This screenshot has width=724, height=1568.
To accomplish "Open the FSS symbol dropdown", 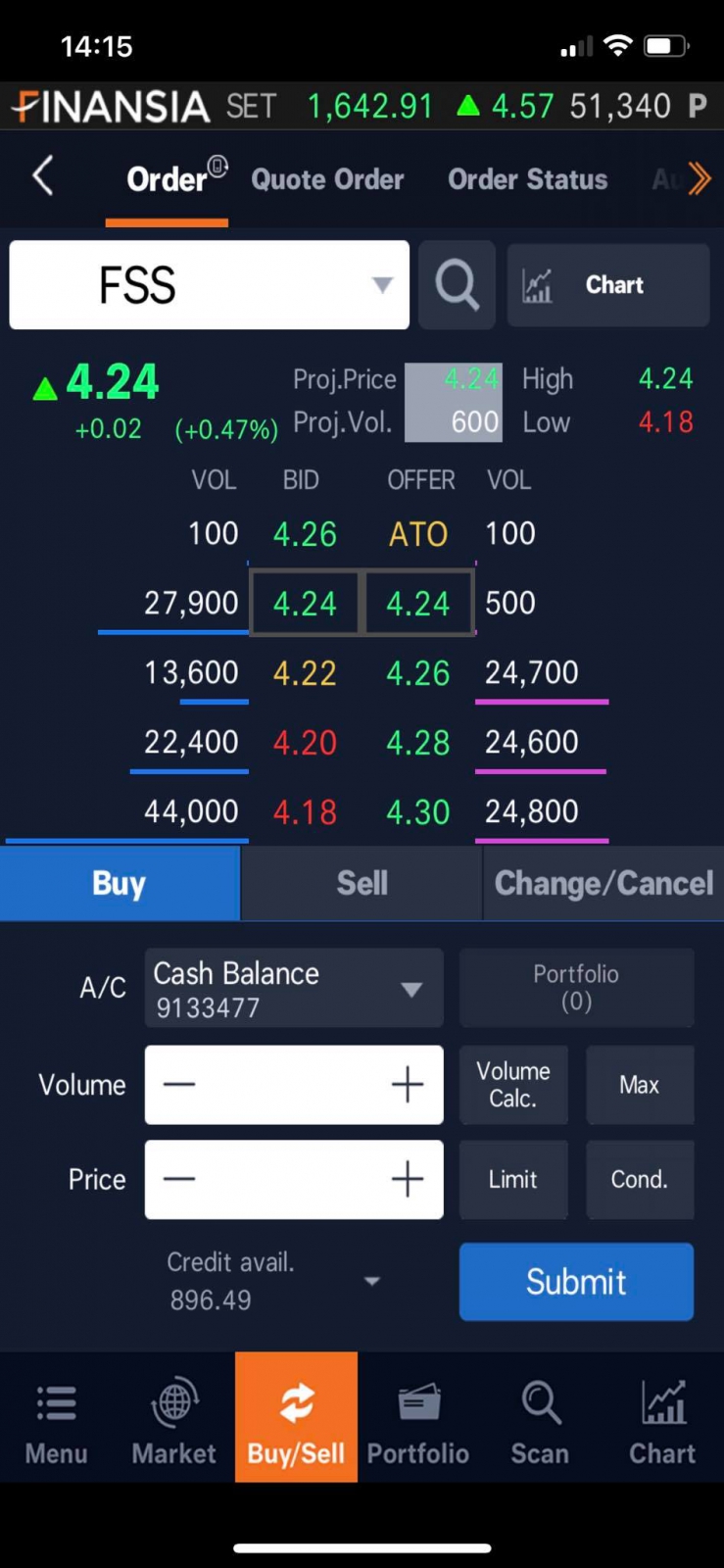I will click(x=382, y=285).
